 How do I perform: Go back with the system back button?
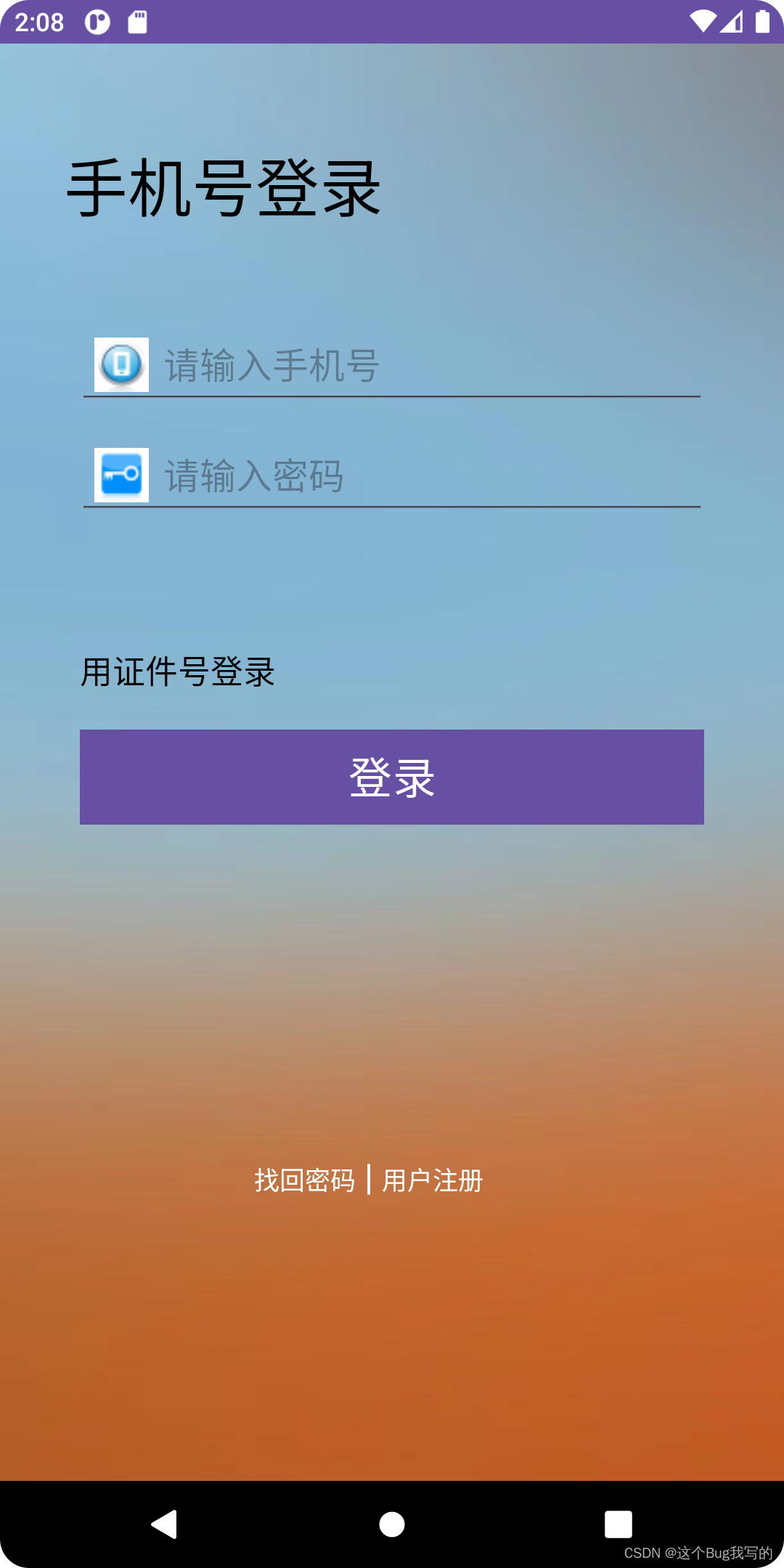click(x=165, y=1524)
